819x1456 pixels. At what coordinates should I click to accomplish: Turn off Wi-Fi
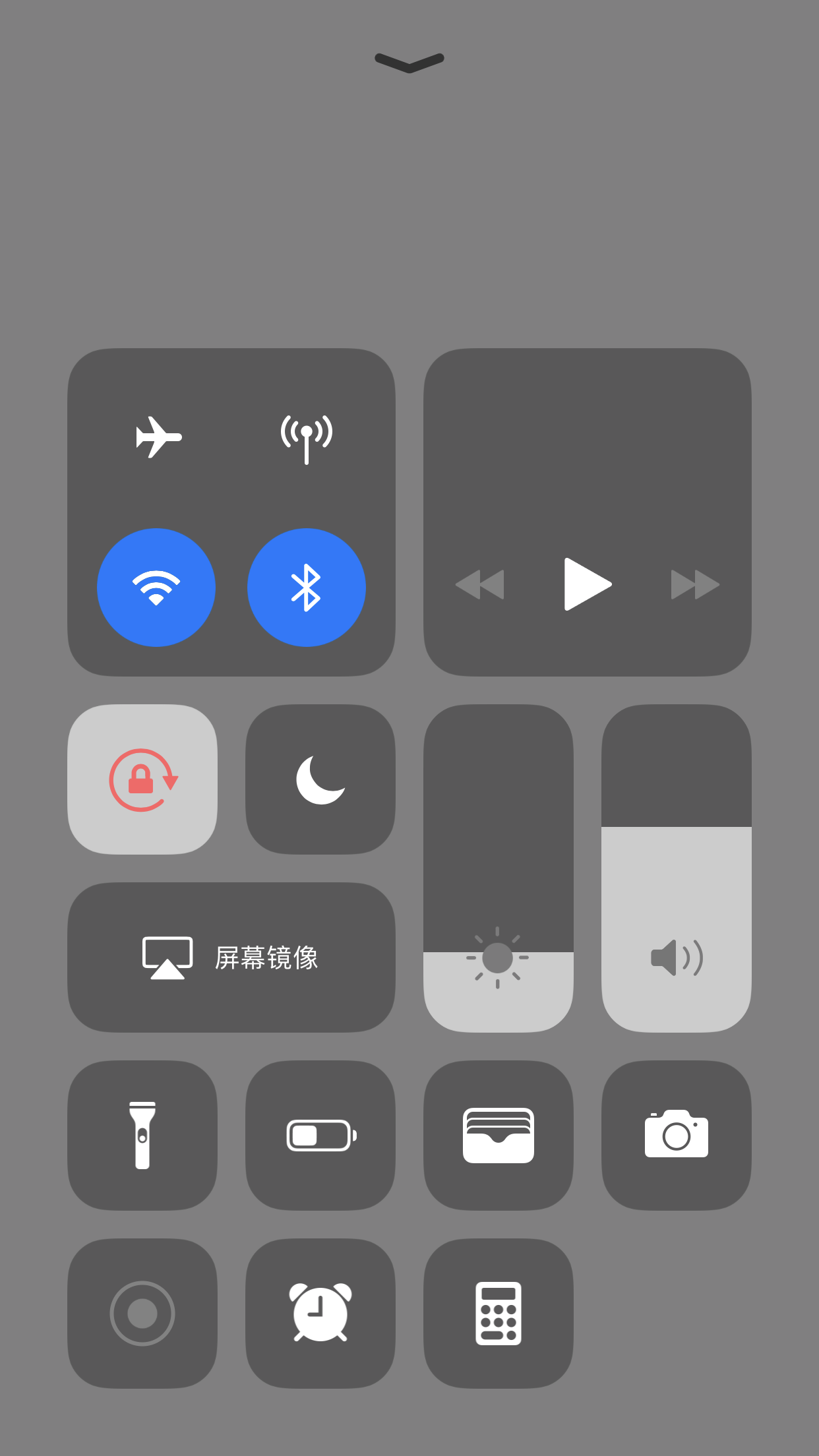[x=156, y=587]
